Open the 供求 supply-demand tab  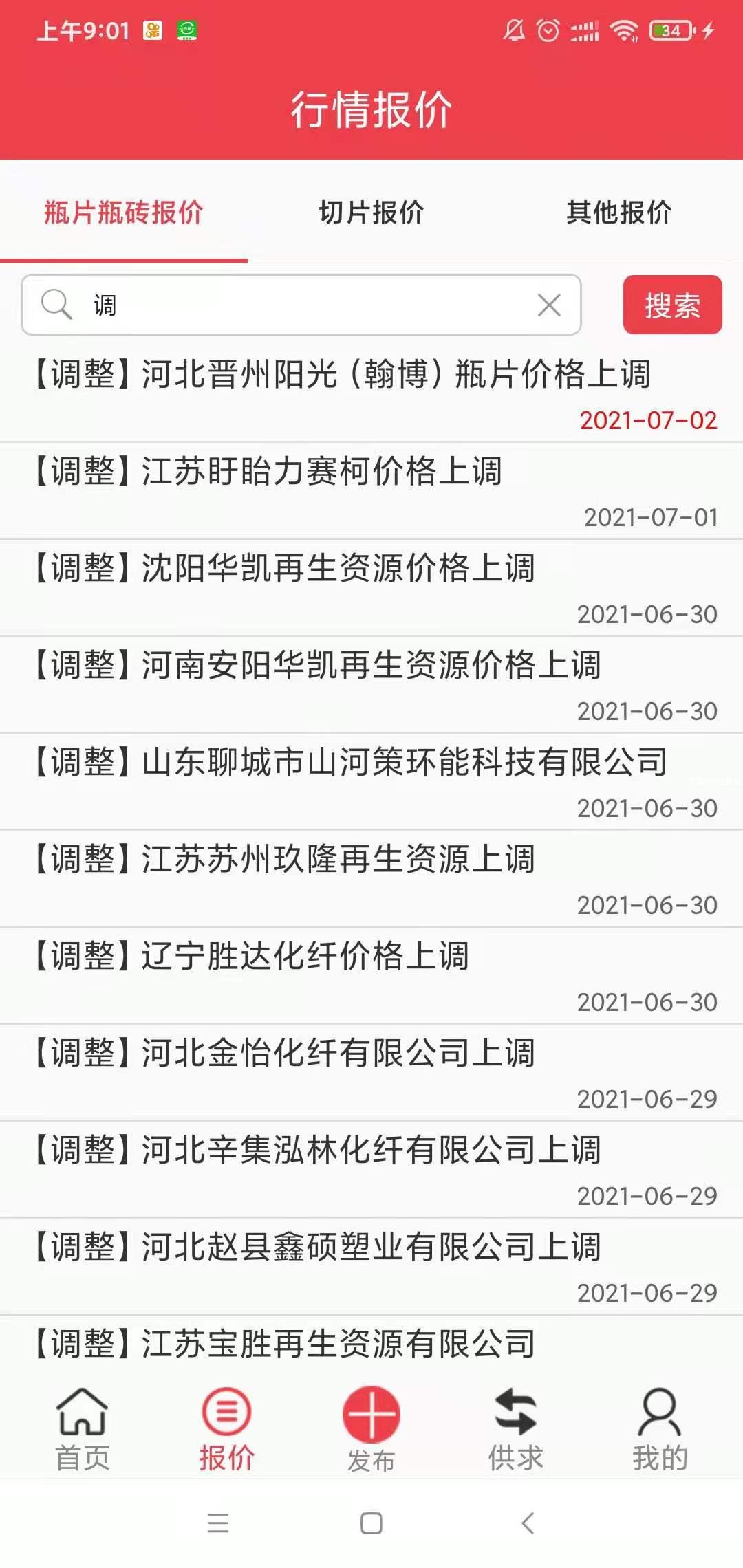[516, 1429]
